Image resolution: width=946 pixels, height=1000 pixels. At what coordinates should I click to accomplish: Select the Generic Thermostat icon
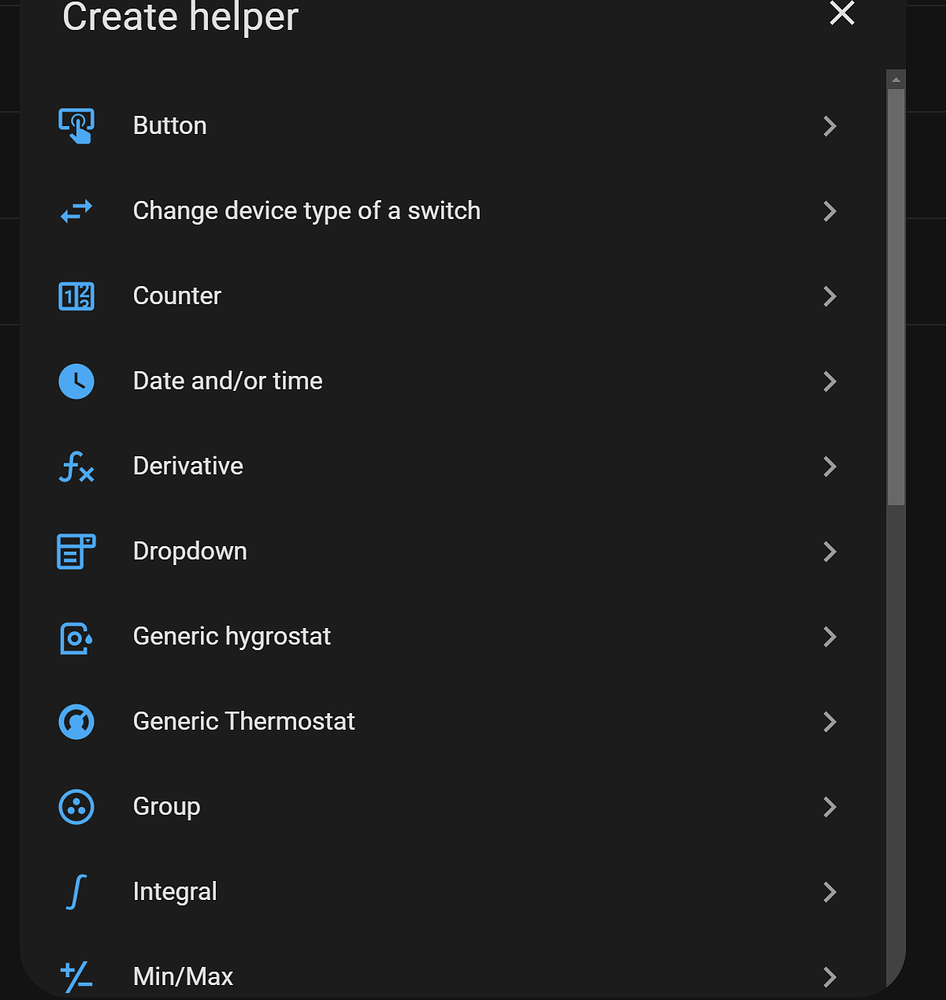pyautogui.click(x=76, y=721)
